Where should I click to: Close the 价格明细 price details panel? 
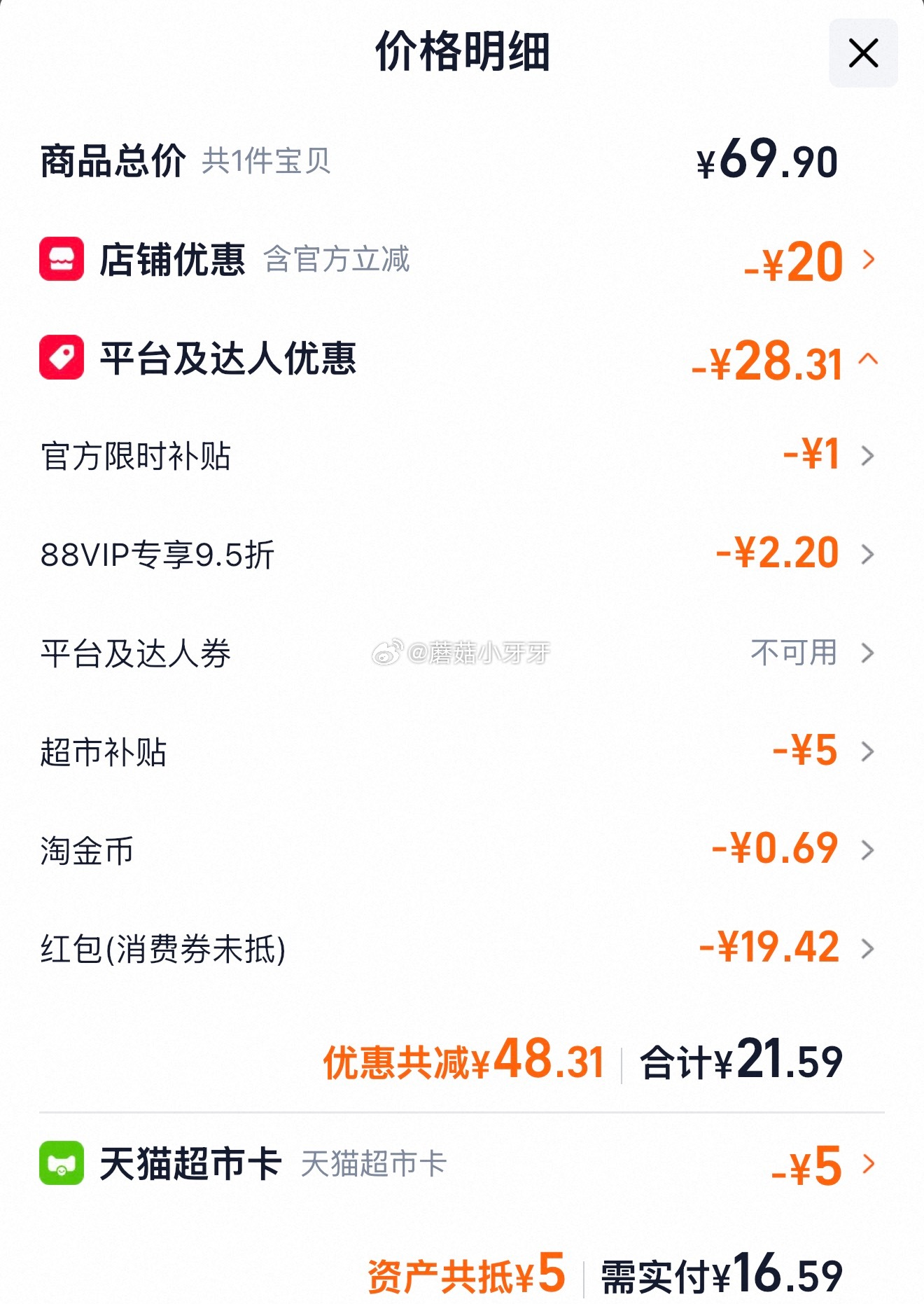click(x=862, y=53)
